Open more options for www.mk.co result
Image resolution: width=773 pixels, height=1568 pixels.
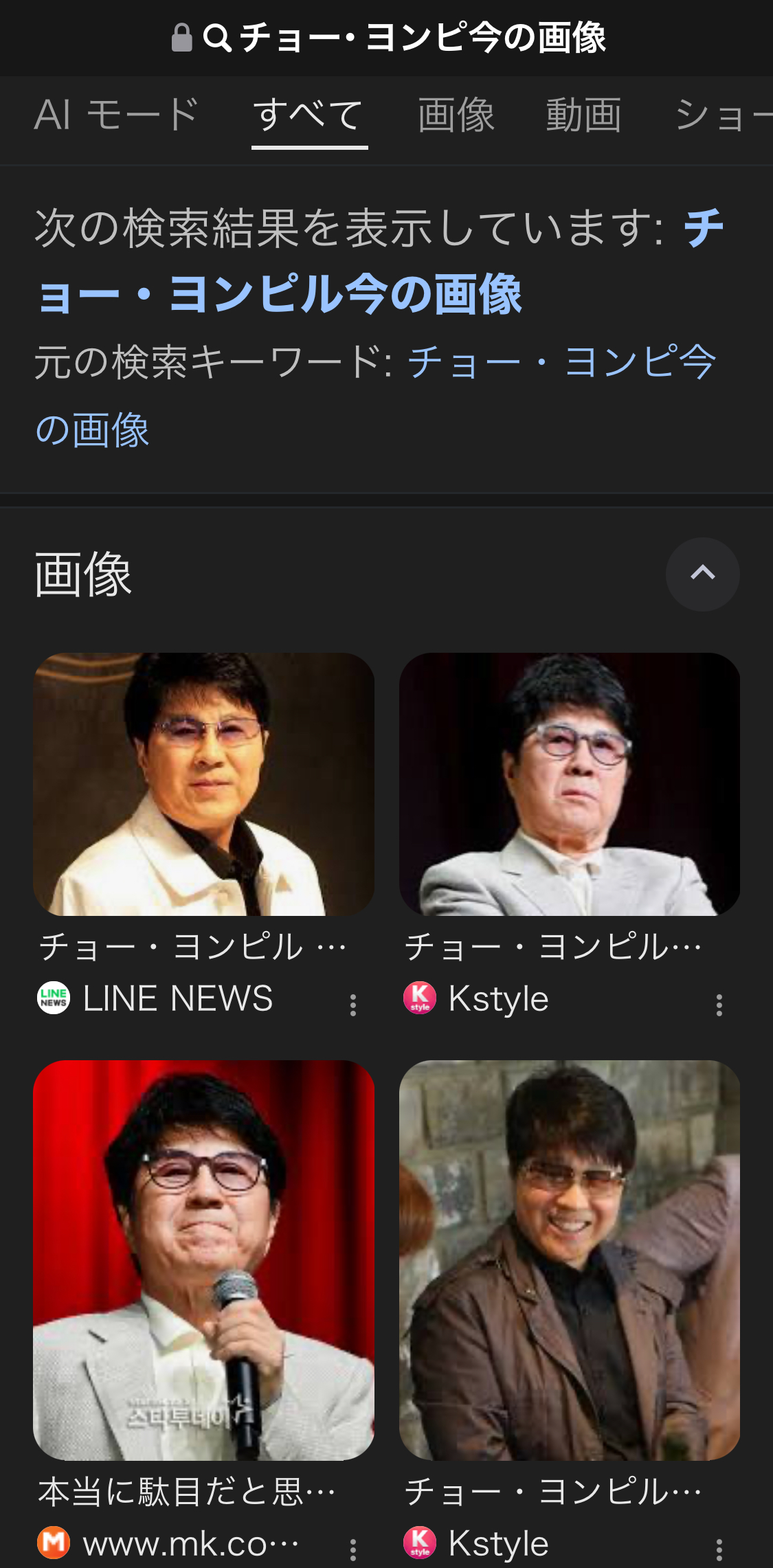(353, 1549)
